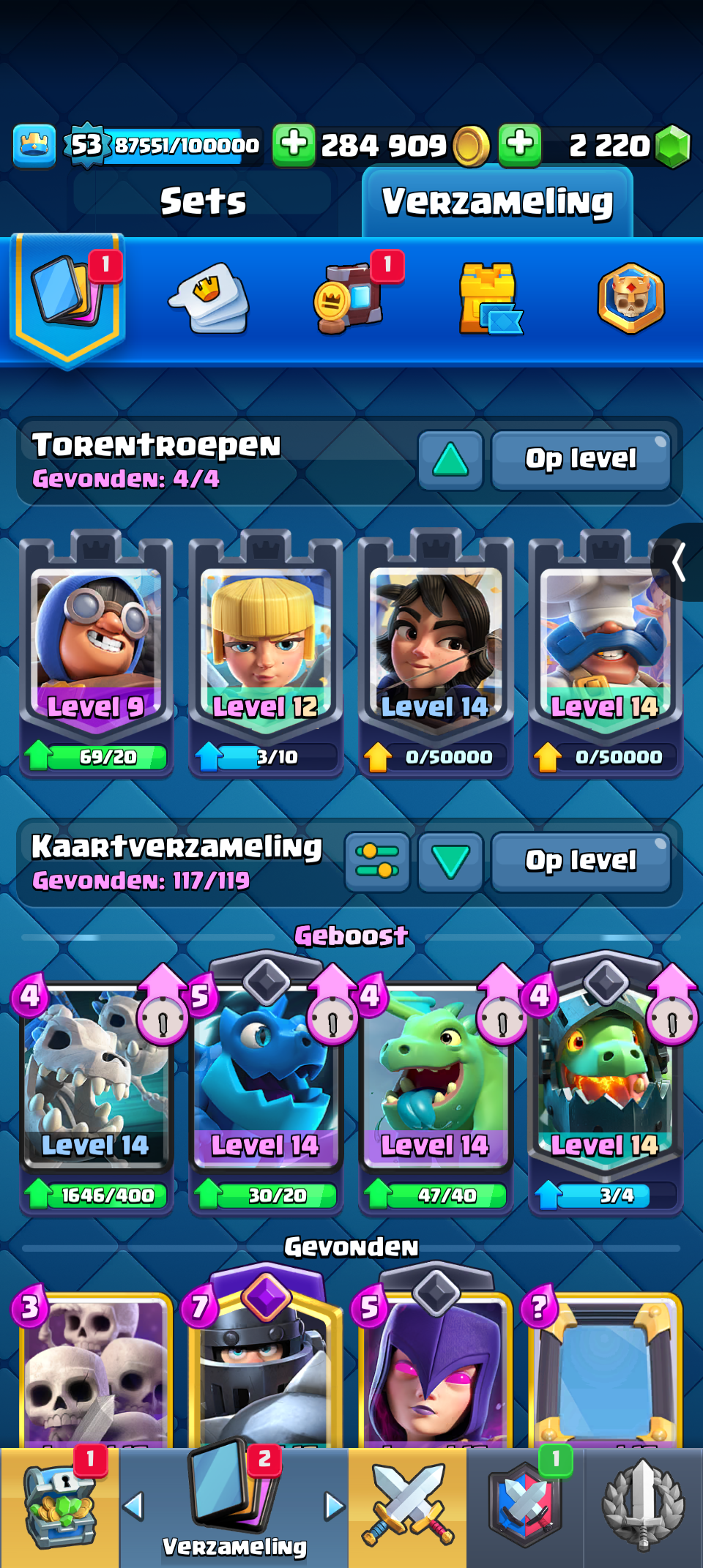The height and width of the screenshot is (1568, 703).
Task: Select the electro dragon card 30/20
Action: (x=266, y=1083)
